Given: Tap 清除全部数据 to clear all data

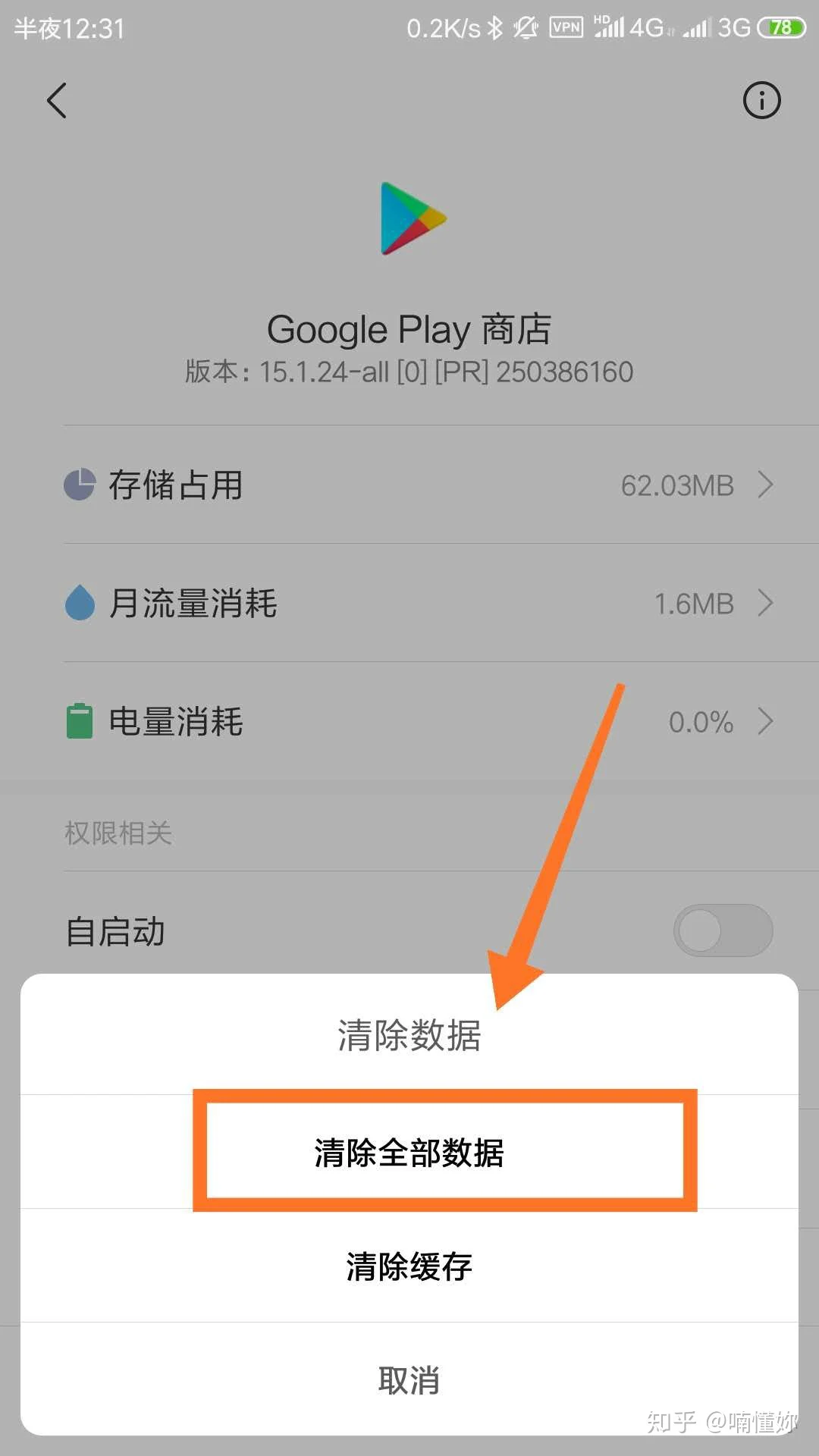Looking at the screenshot, I should 409,1152.
